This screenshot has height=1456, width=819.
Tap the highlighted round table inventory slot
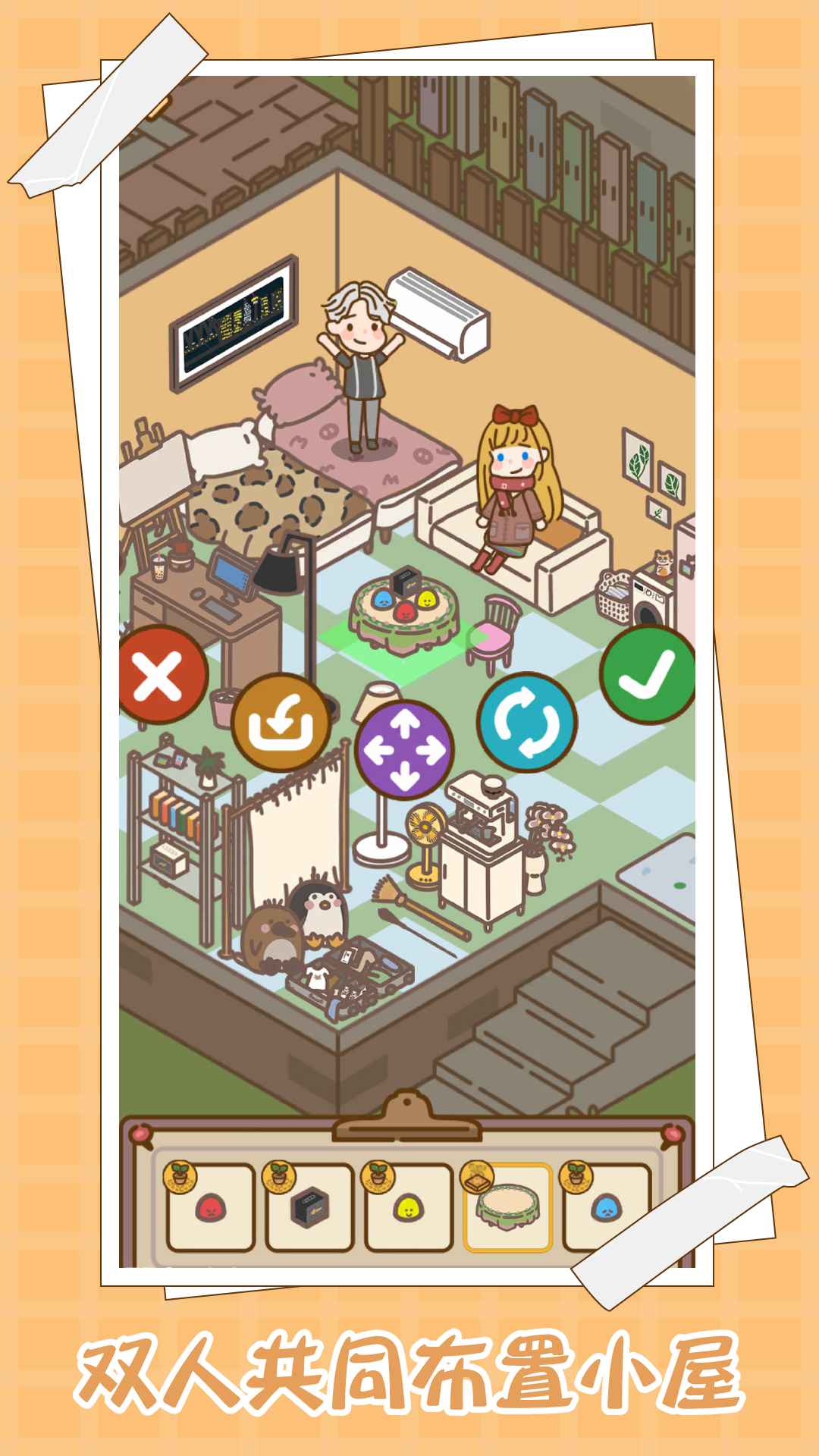click(x=510, y=1204)
